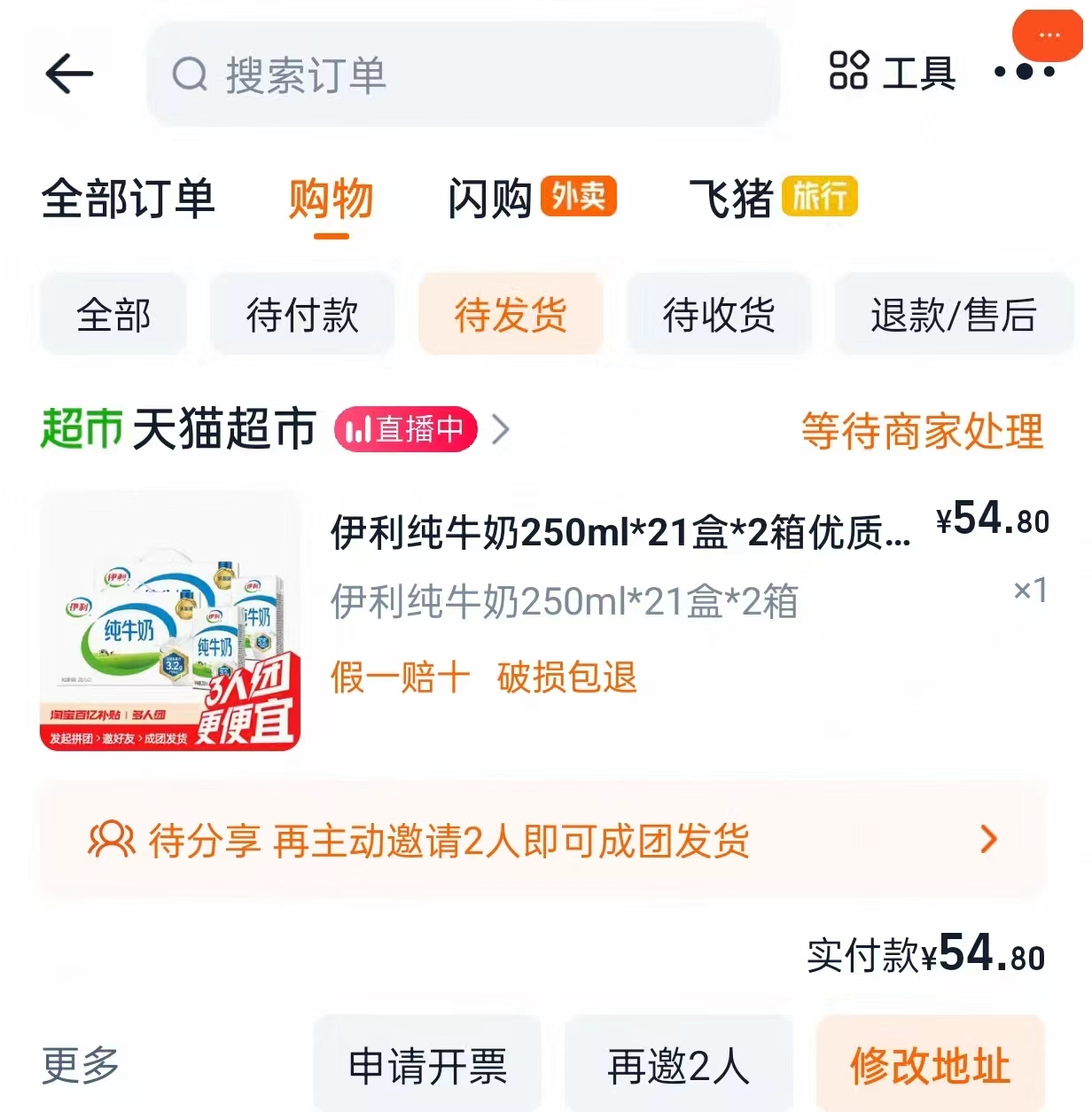Screen dimensions: 1092x1112
Task: Tap the 超市 green store icon
Action: click(x=82, y=429)
